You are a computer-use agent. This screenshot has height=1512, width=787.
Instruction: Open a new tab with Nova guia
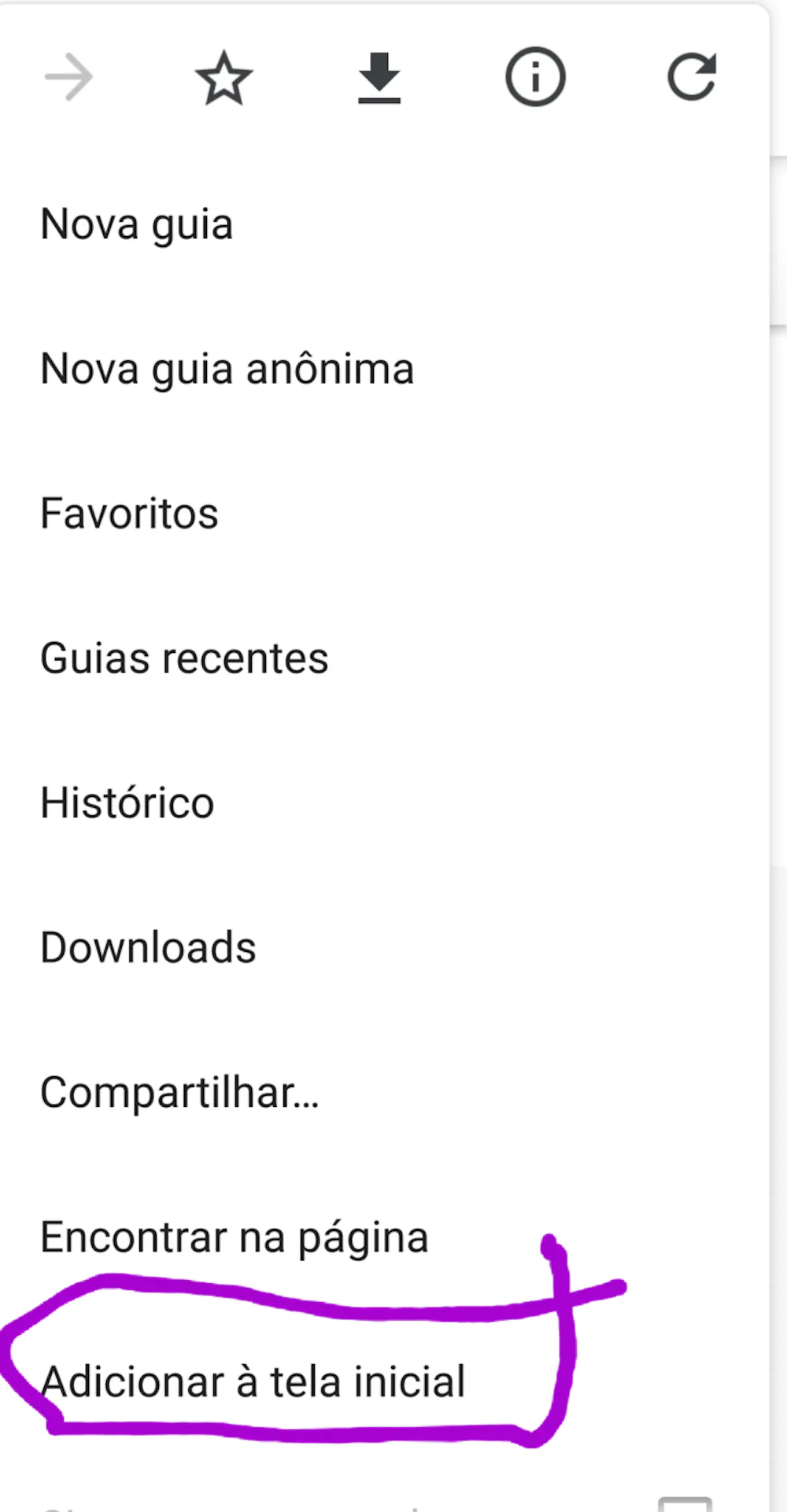137,225
